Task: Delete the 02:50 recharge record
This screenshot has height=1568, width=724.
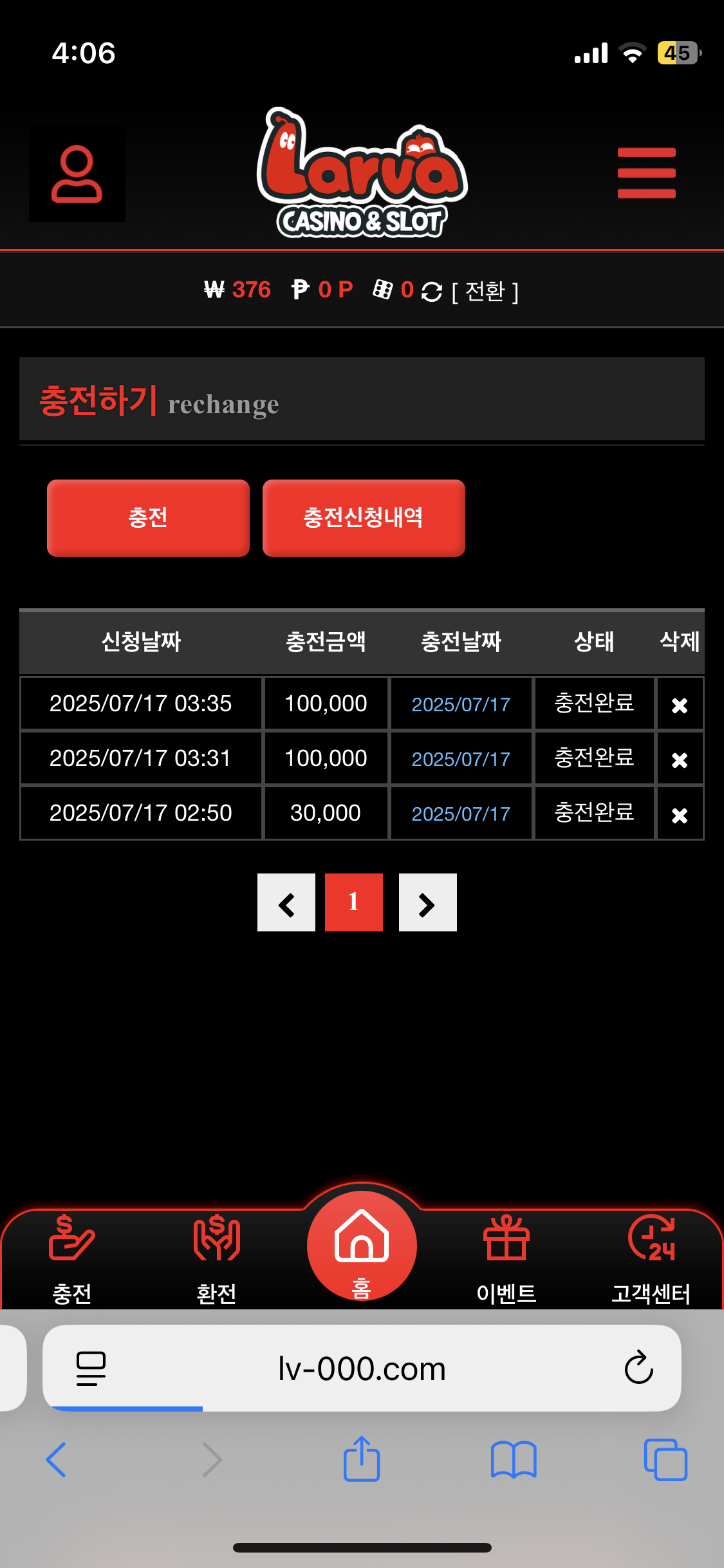Action: pos(680,815)
